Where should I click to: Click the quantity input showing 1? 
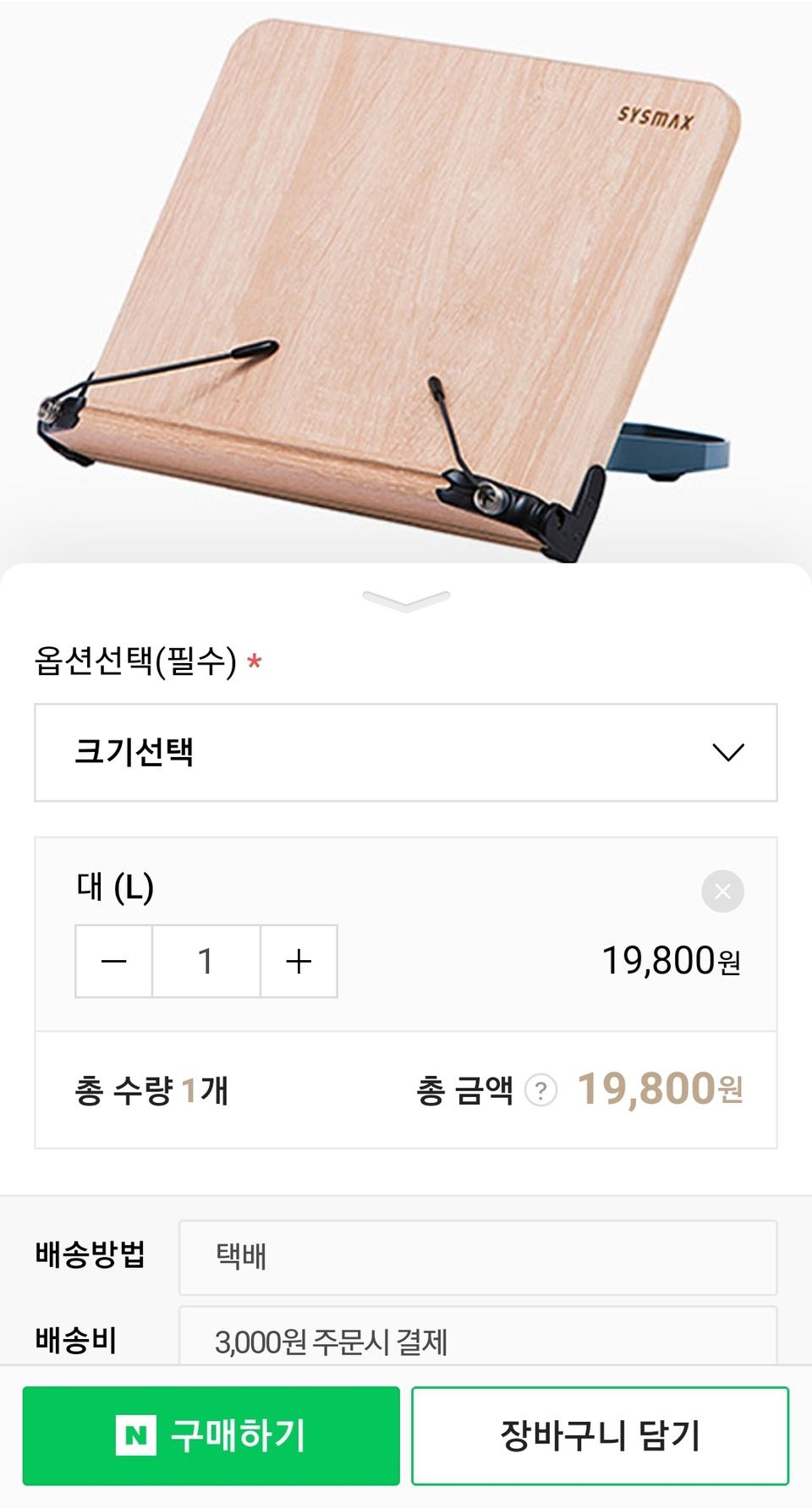(206, 961)
